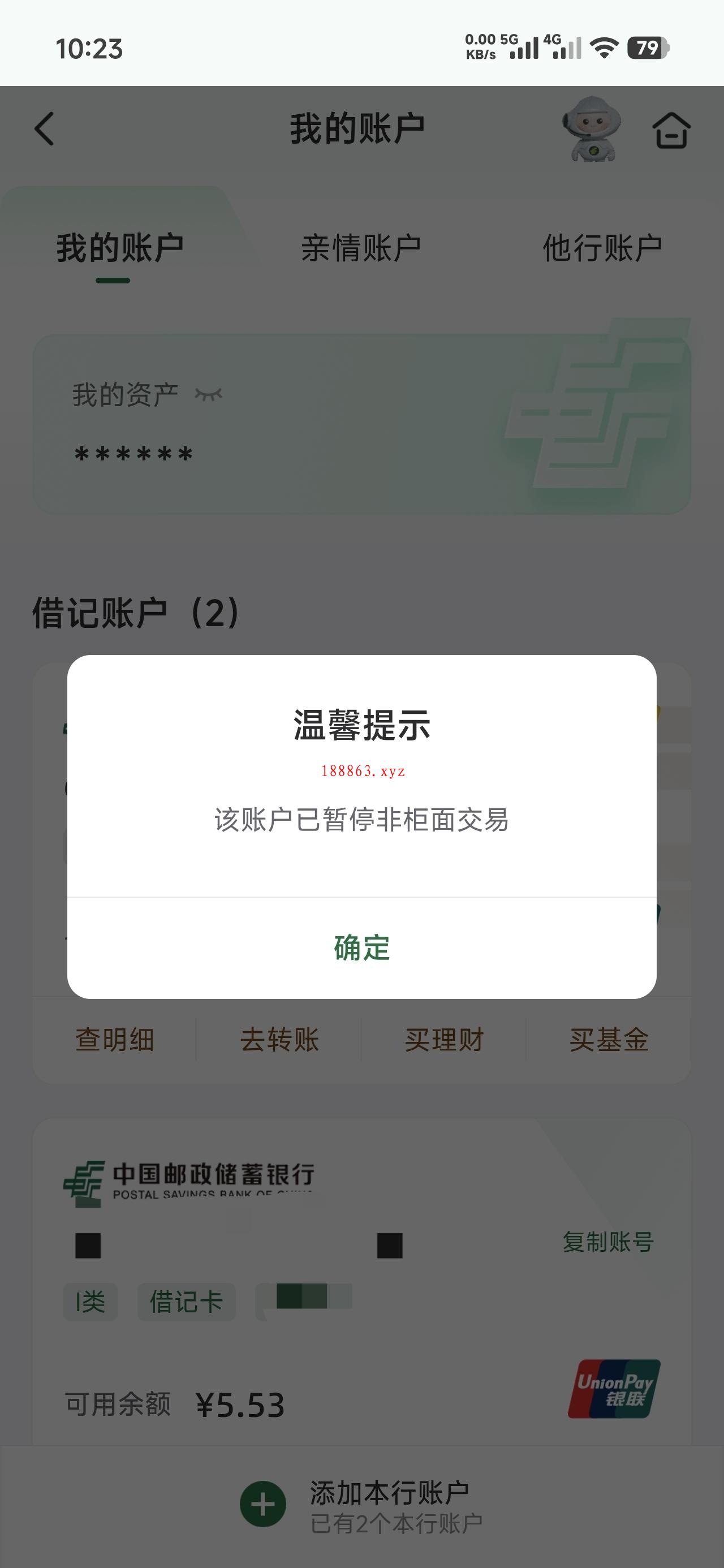This screenshot has height=1568, width=724.
Task: Go back using the top-left arrow
Action: coord(45,128)
